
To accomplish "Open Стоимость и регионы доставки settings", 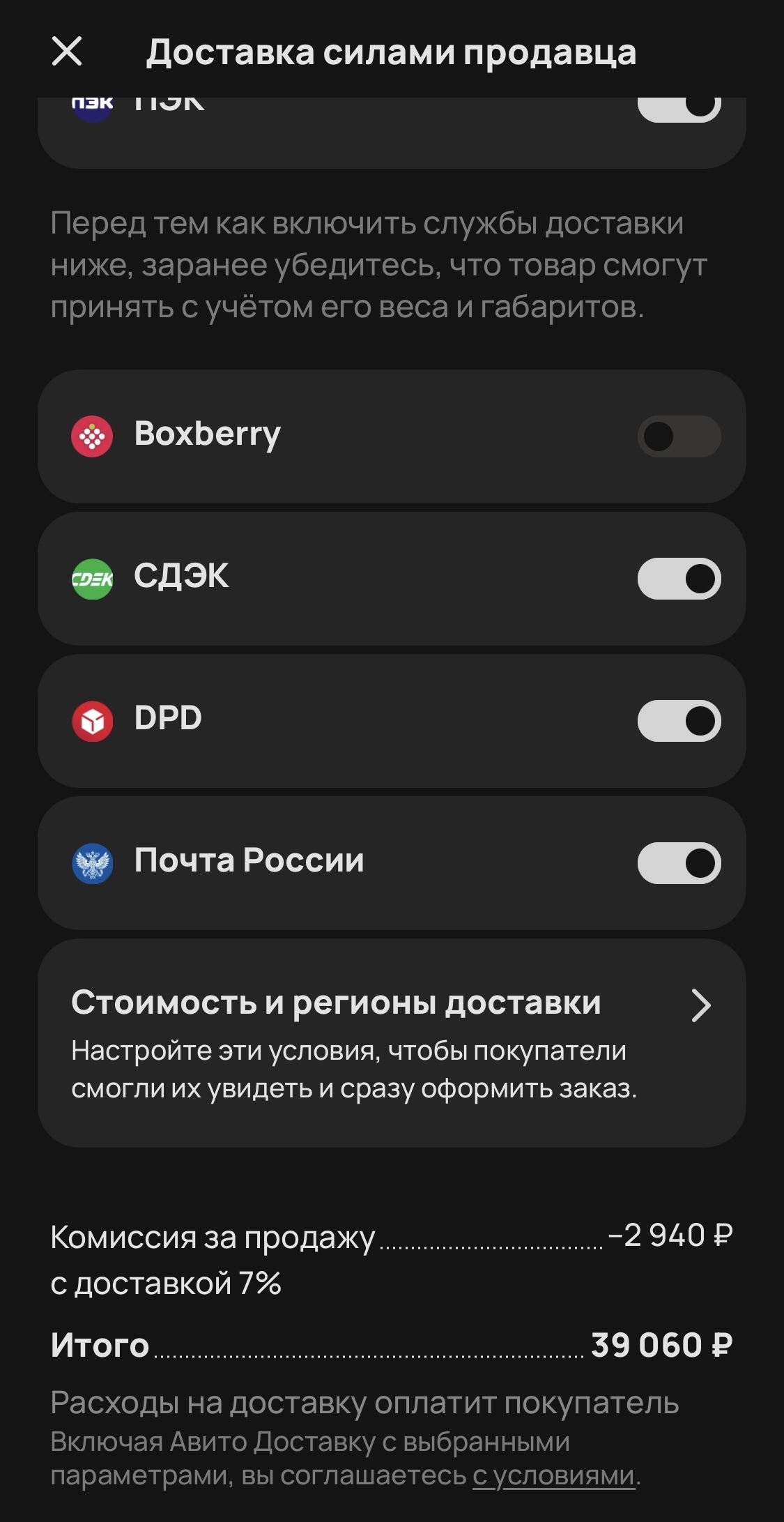I will pyautogui.click(x=392, y=1043).
